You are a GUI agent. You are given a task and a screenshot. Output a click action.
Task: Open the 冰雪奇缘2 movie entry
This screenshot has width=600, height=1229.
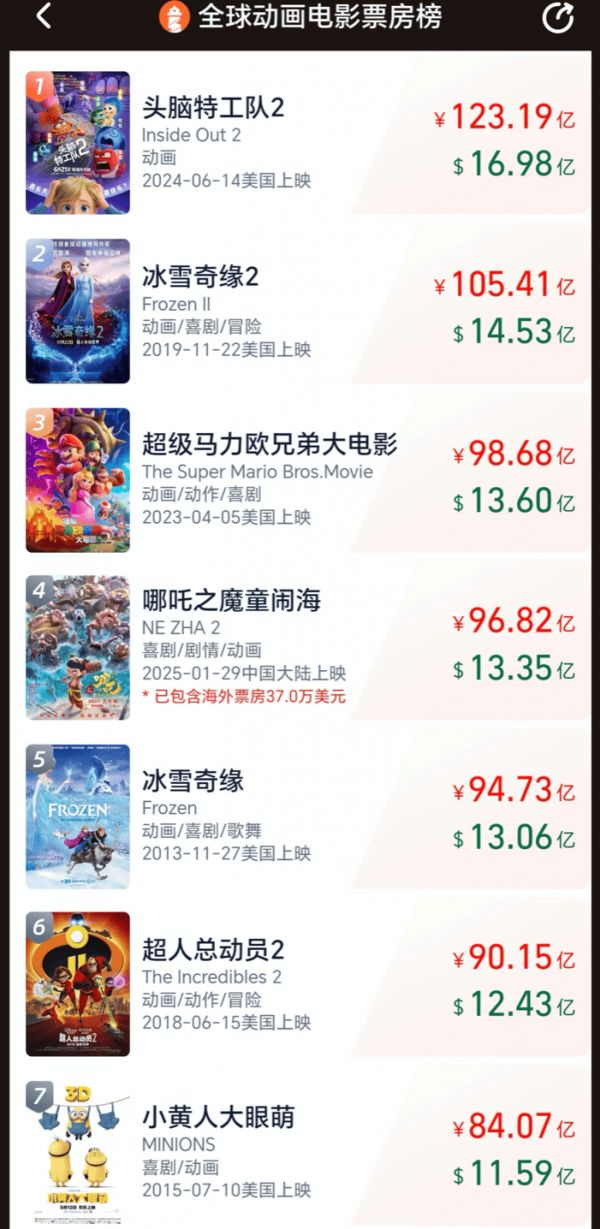pos(300,311)
